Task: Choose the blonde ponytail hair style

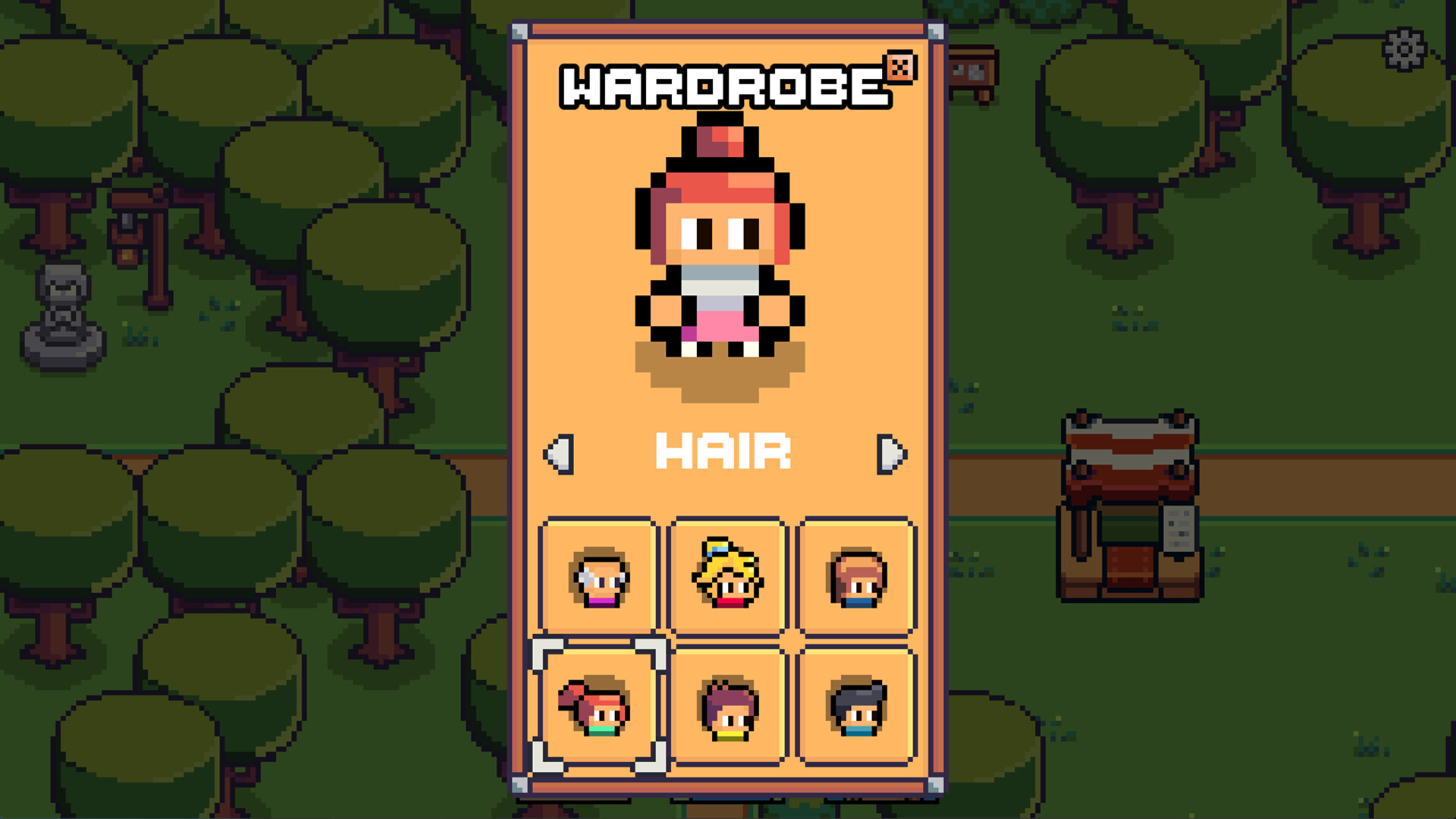Action: (x=727, y=578)
